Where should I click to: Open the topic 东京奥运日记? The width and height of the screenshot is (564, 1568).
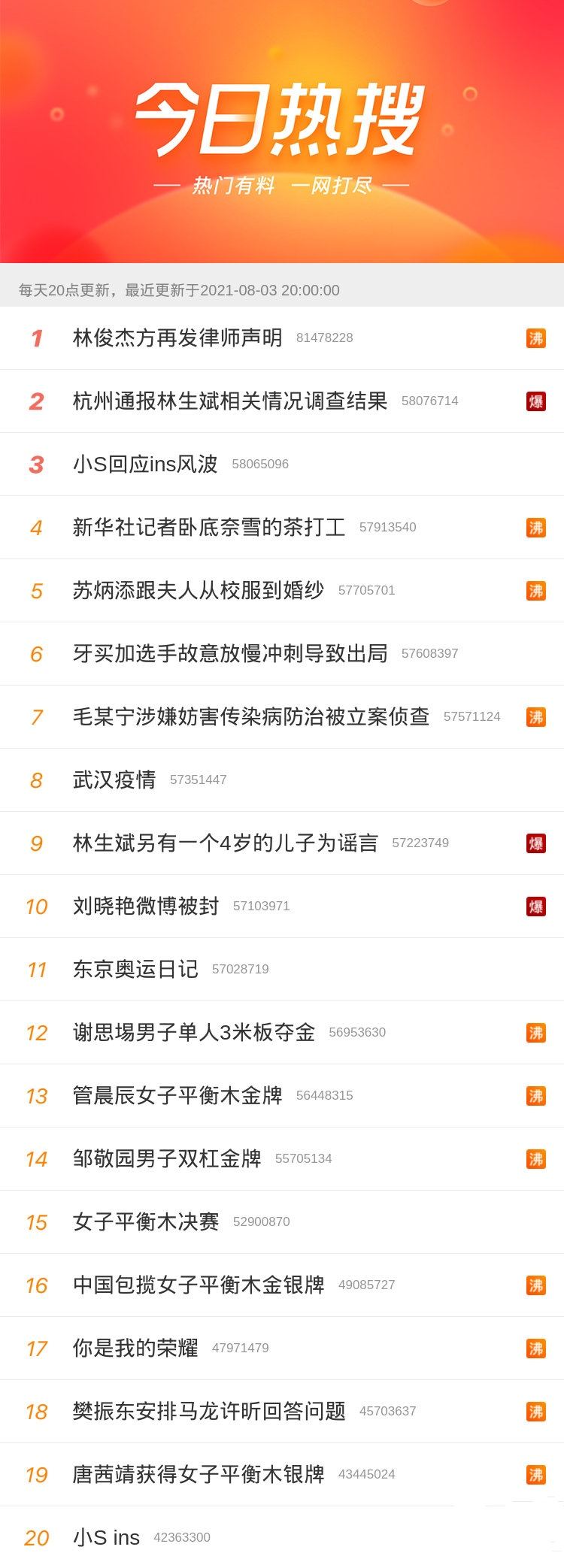(x=135, y=970)
